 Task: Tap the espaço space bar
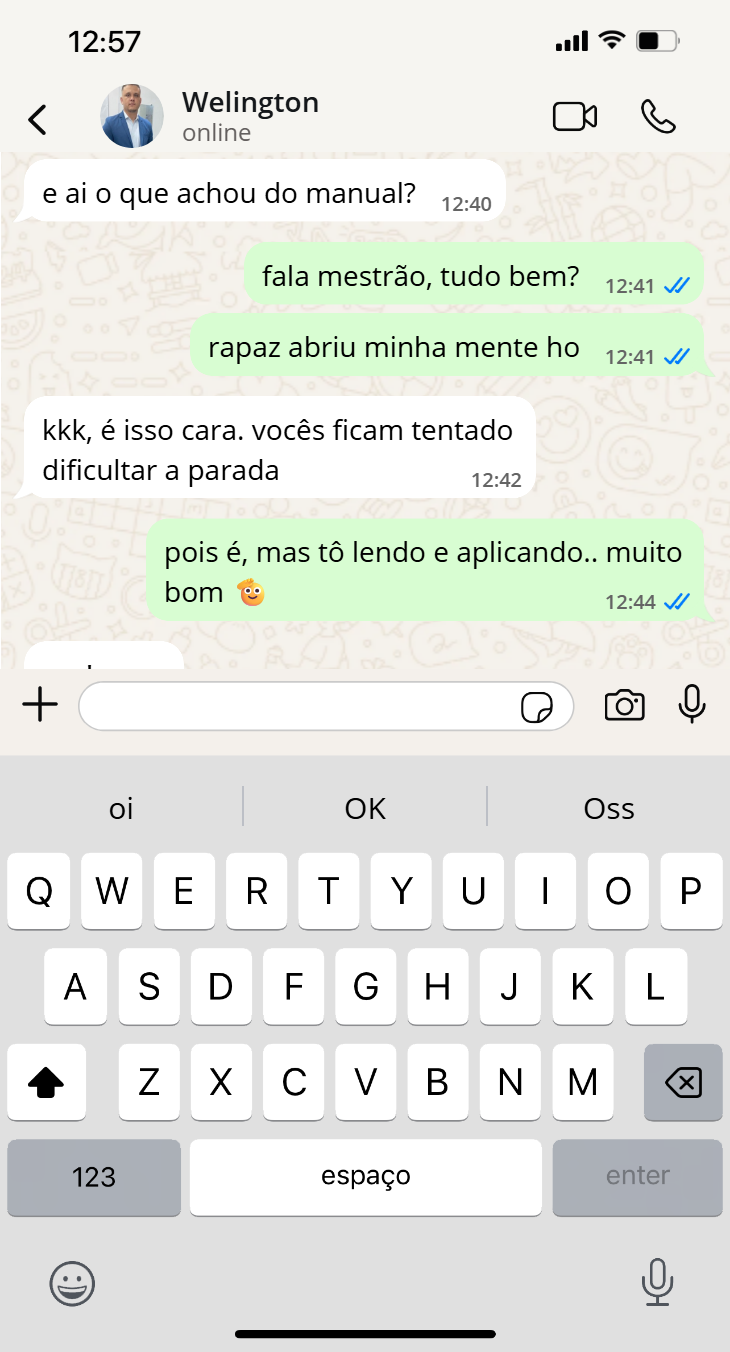coord(365,1177)
